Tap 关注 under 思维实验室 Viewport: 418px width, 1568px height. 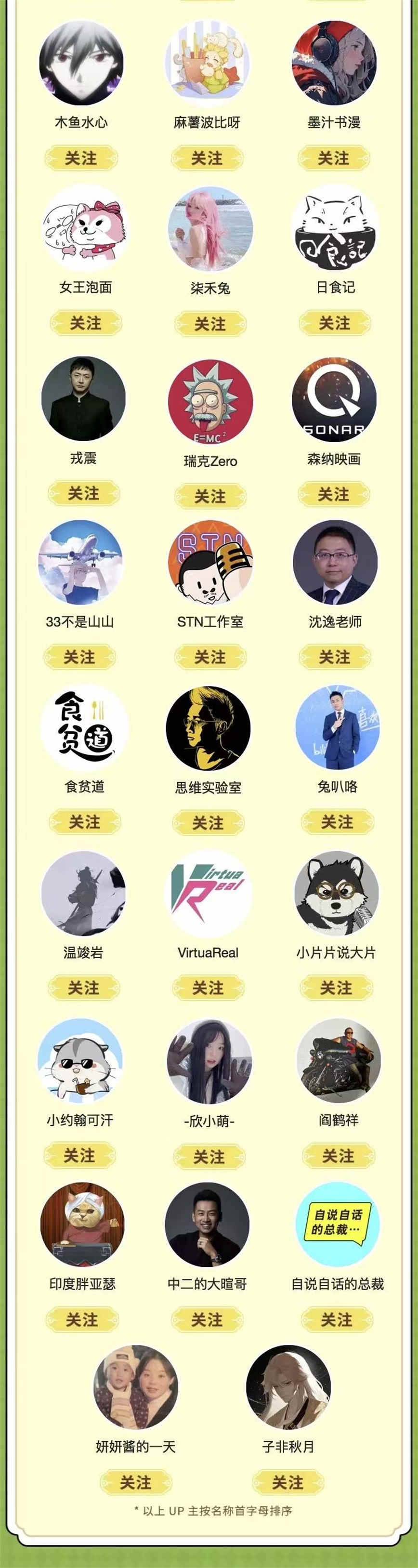[x=208, y=823]
